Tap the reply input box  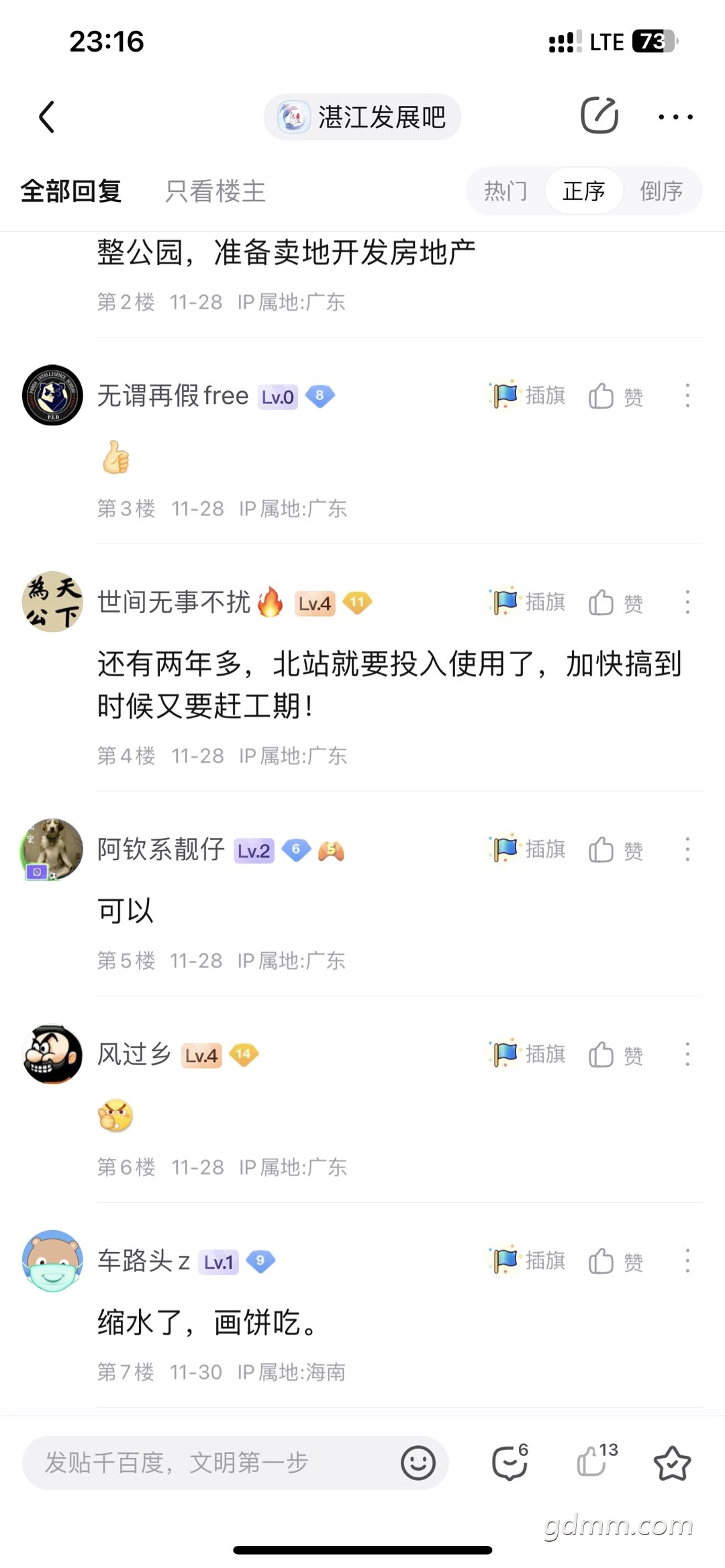[208, 1463]
